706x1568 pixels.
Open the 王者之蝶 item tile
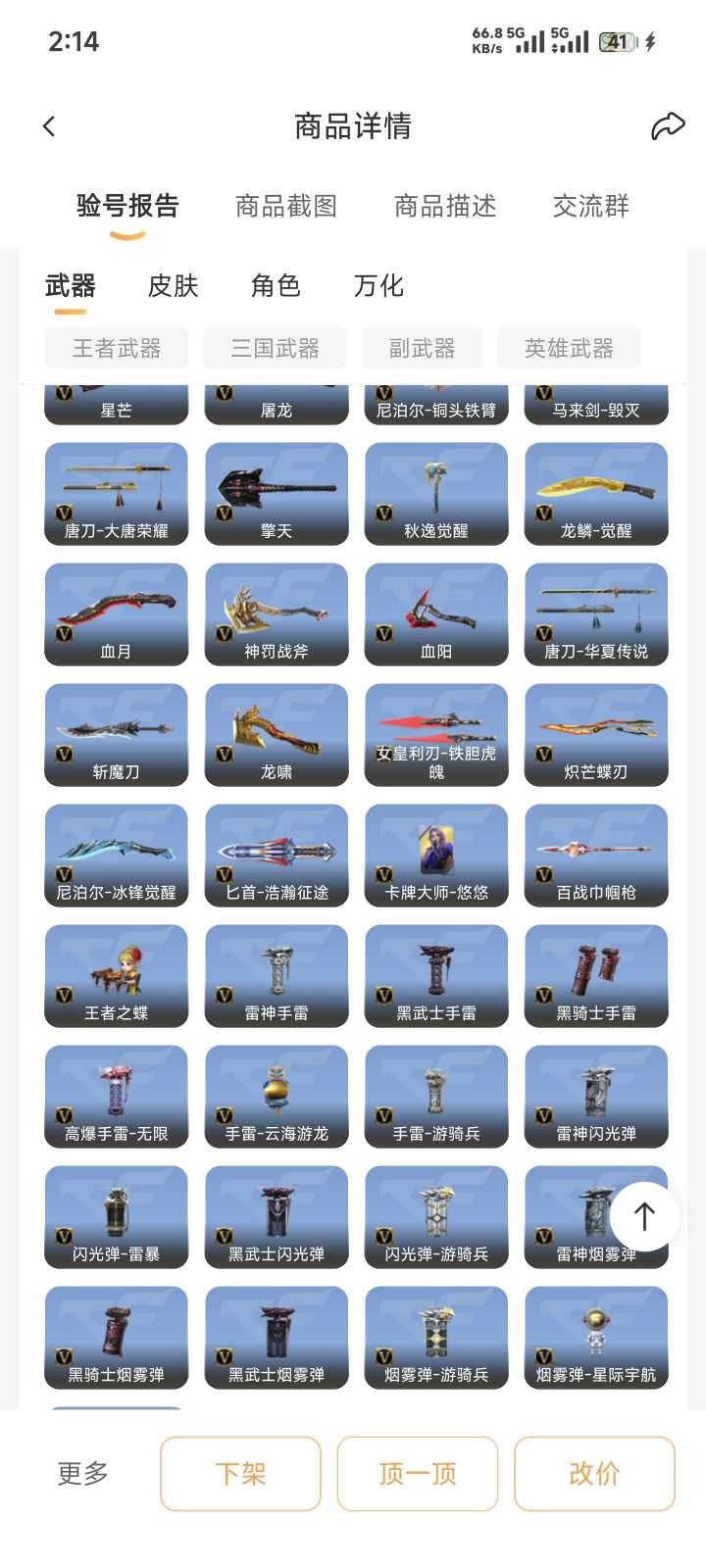pyautogui.click(x=116, y=976)
